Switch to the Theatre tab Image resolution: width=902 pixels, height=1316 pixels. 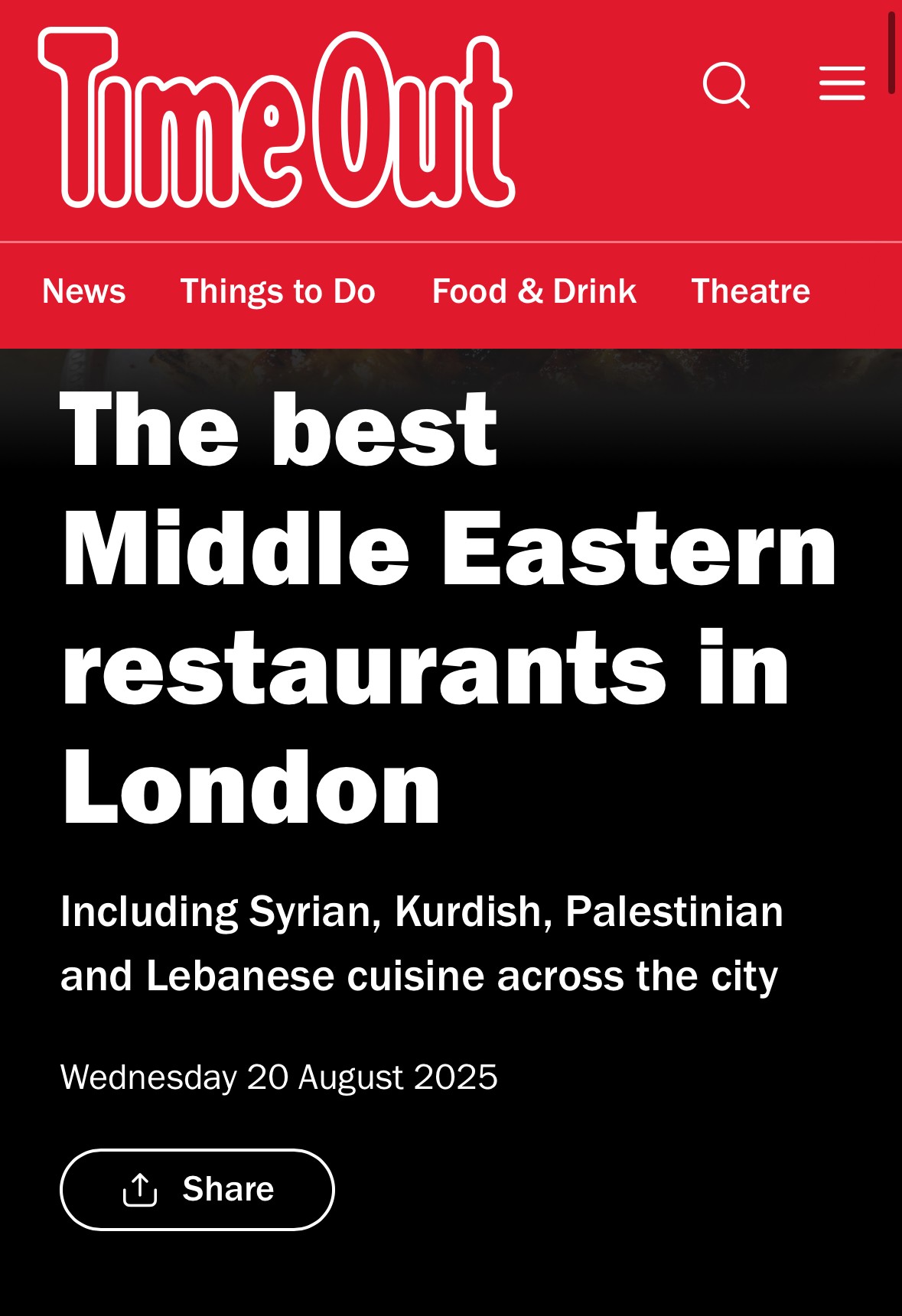click(751, 291)
